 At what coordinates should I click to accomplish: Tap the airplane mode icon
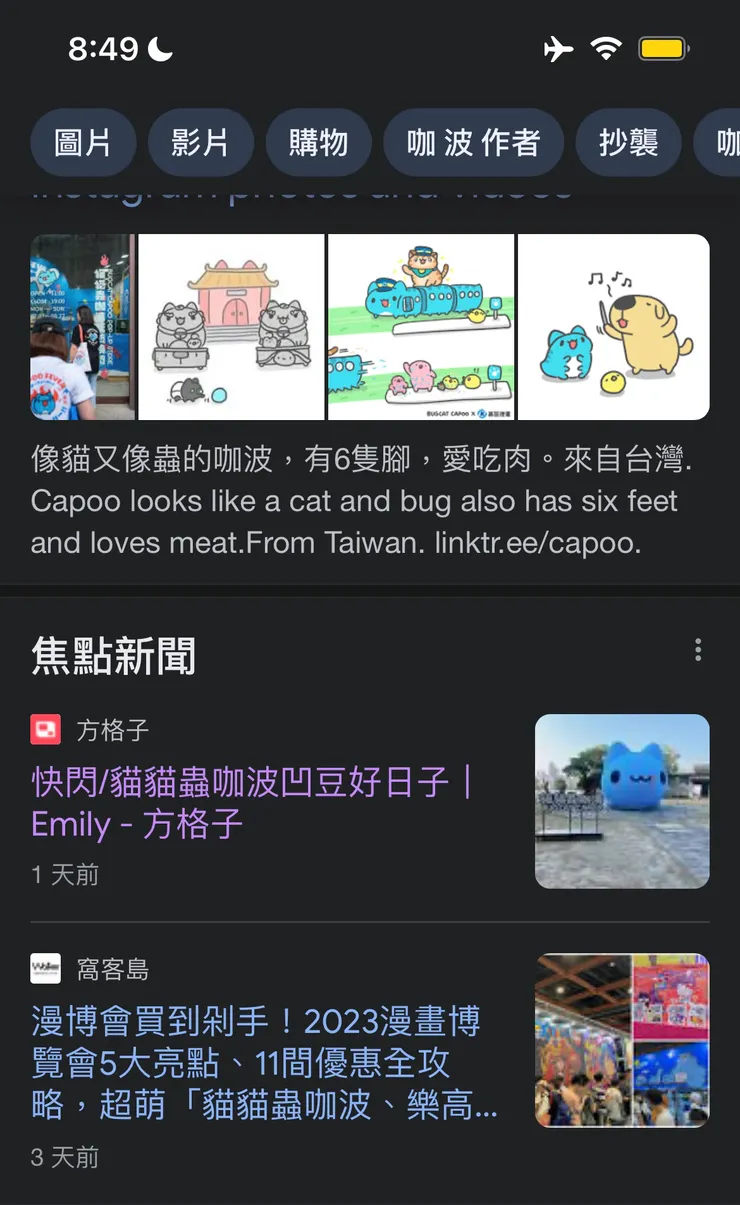pos(558,47)
